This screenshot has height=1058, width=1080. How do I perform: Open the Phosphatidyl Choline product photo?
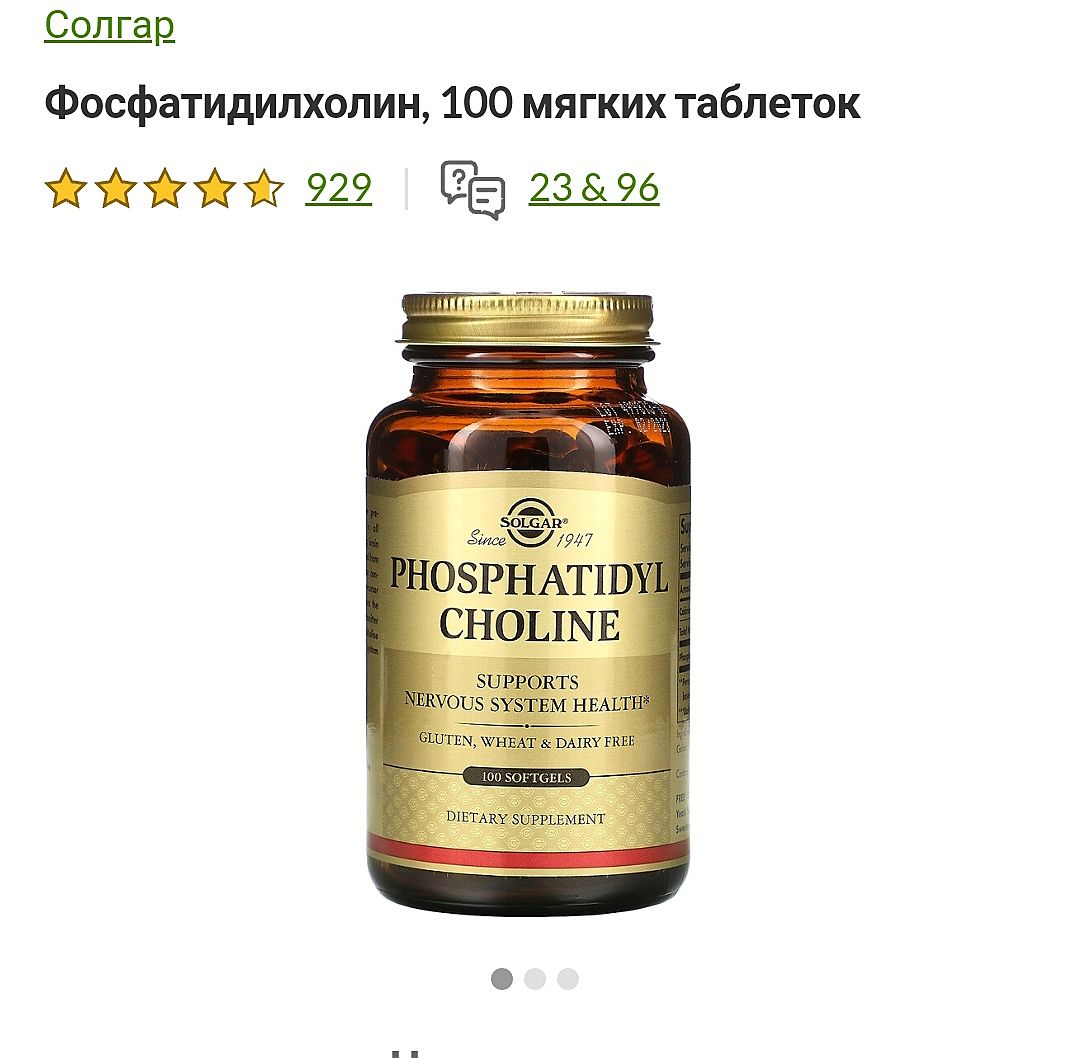click(x=528, y=603)
